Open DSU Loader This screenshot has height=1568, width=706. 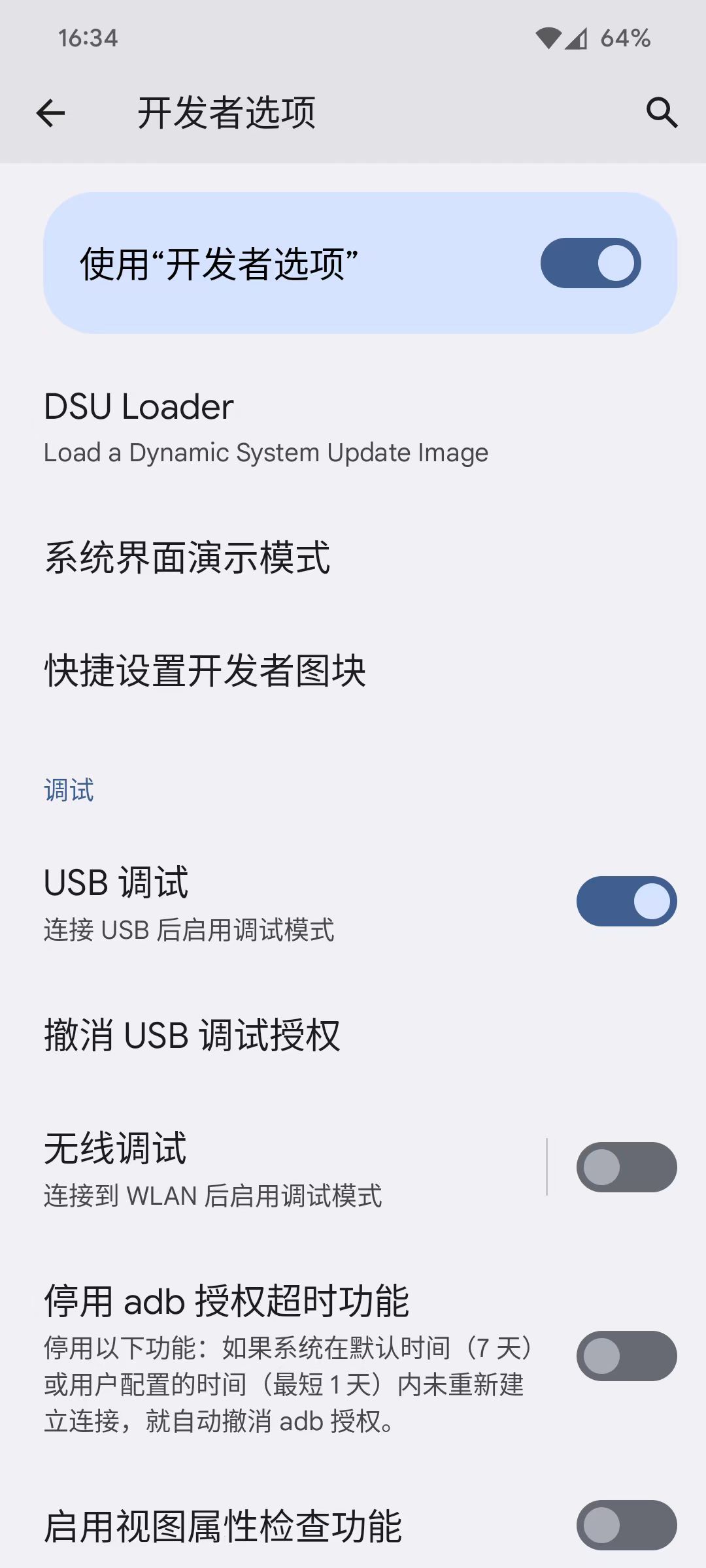pos(353,427)
